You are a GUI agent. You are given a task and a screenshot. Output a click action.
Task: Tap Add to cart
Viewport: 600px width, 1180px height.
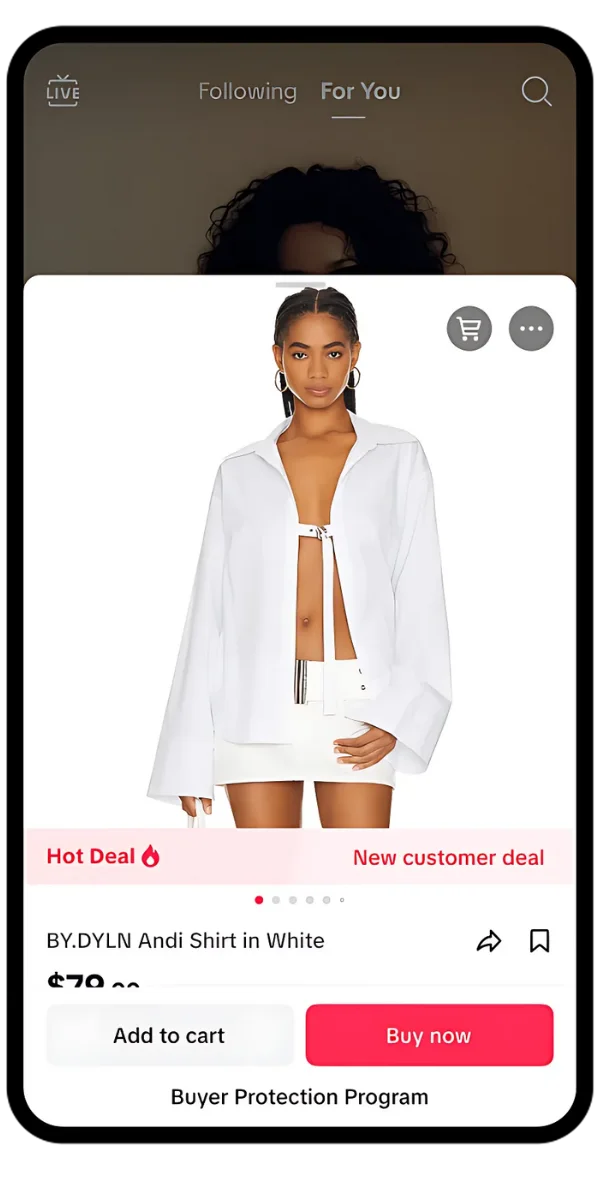169,1036
